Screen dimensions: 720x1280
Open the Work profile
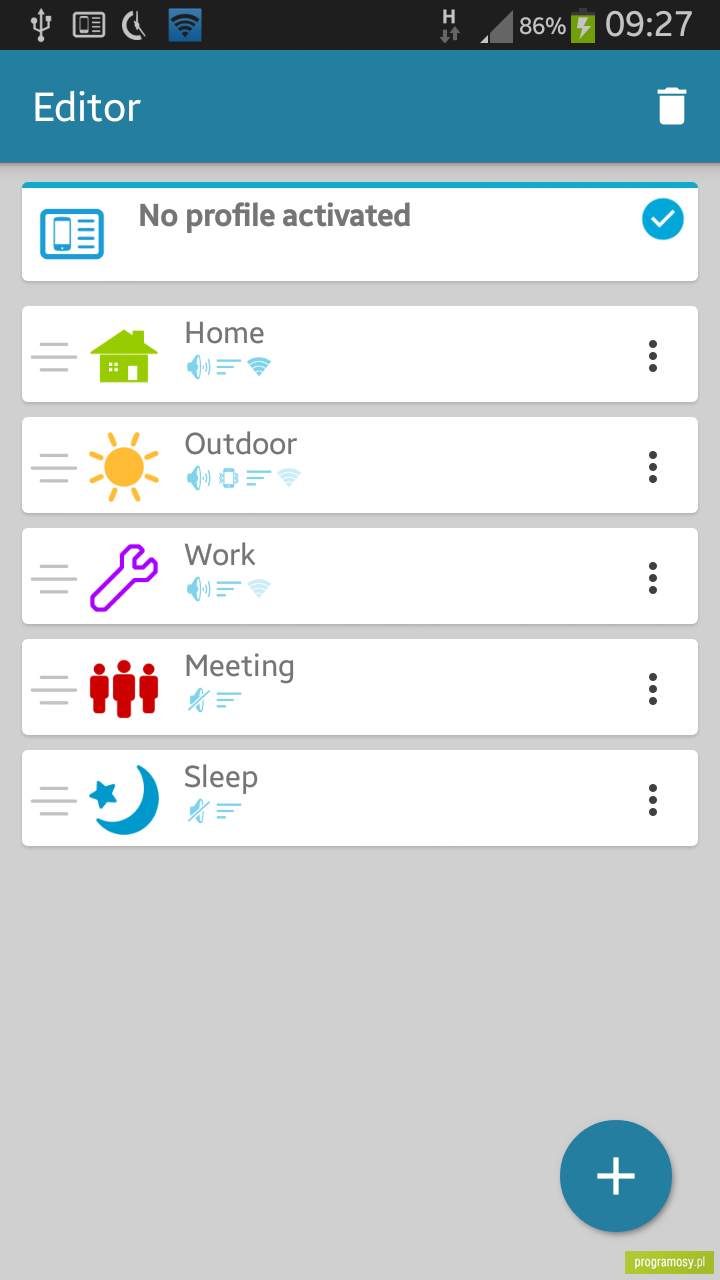360,576
